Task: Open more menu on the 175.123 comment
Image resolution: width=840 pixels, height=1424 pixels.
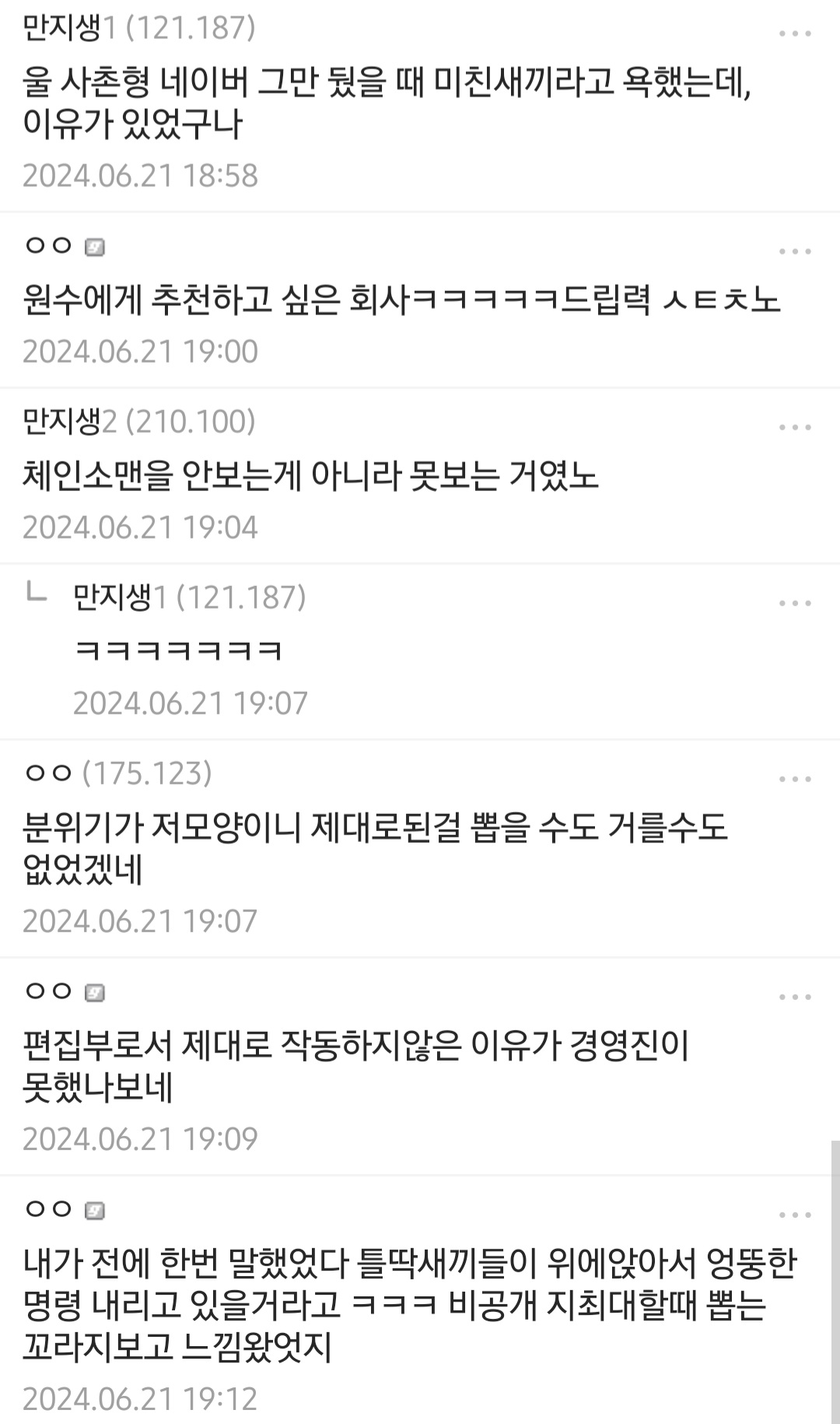Action: pyautogui.click(x=795, y=779)
